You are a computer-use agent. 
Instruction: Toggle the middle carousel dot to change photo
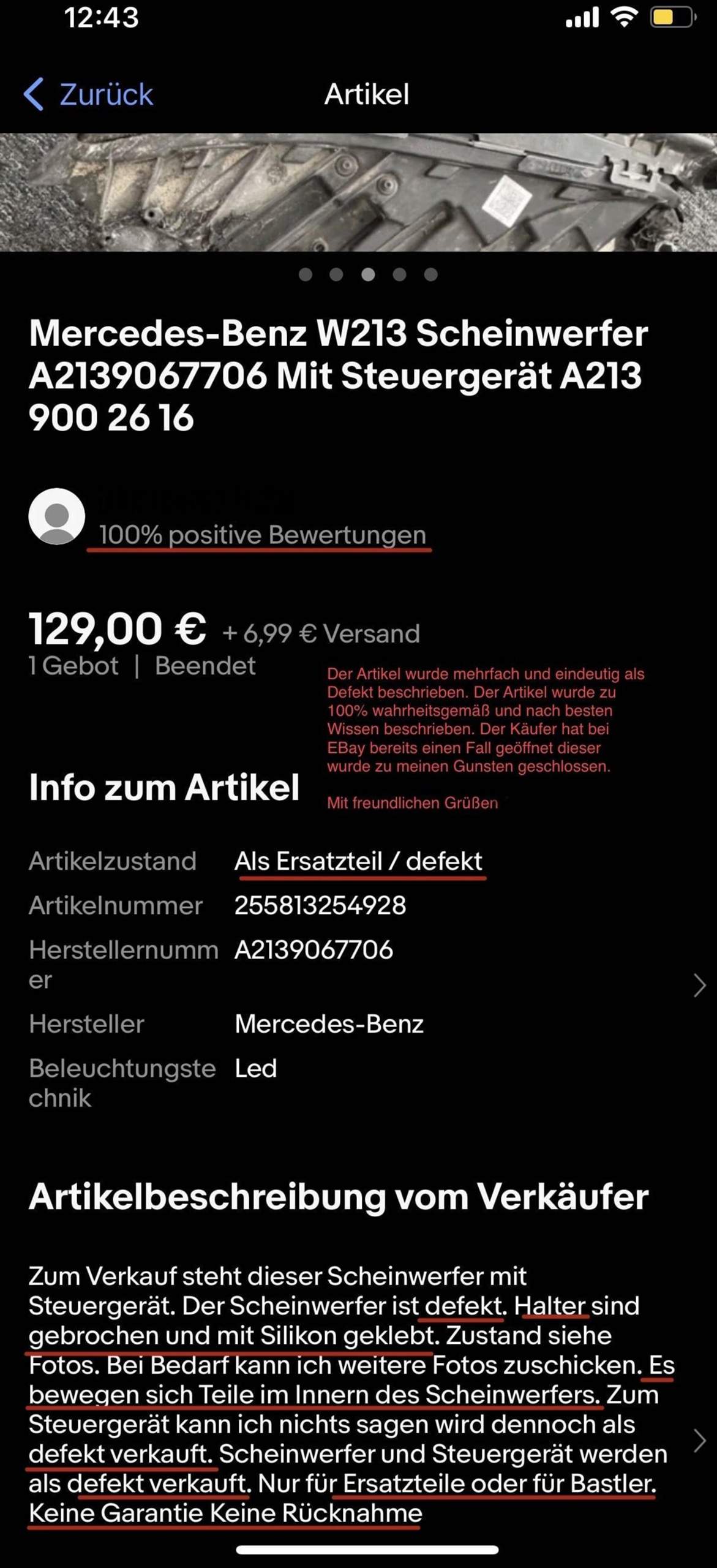point(367,276)
